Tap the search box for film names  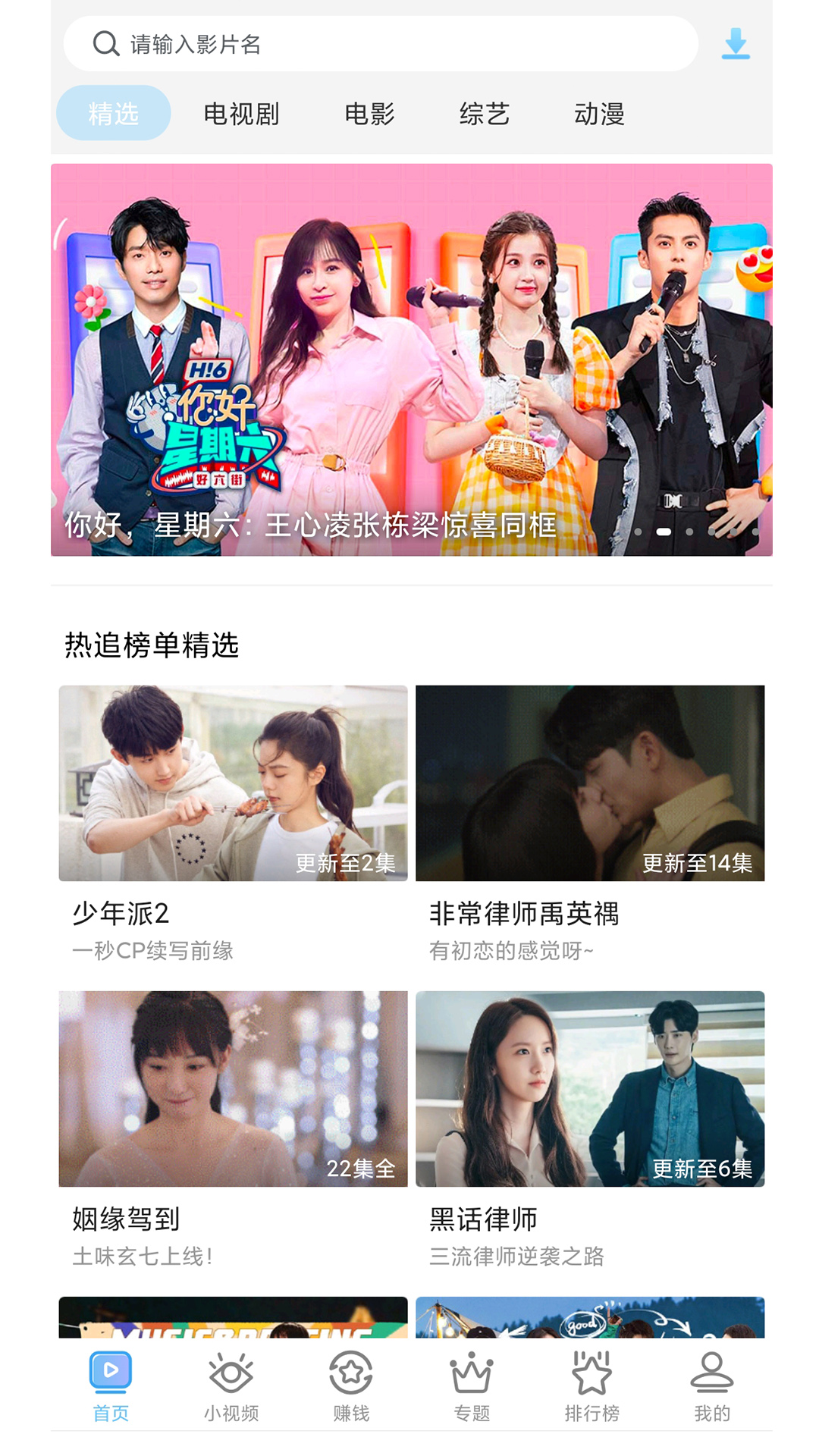tap(379, 44)
